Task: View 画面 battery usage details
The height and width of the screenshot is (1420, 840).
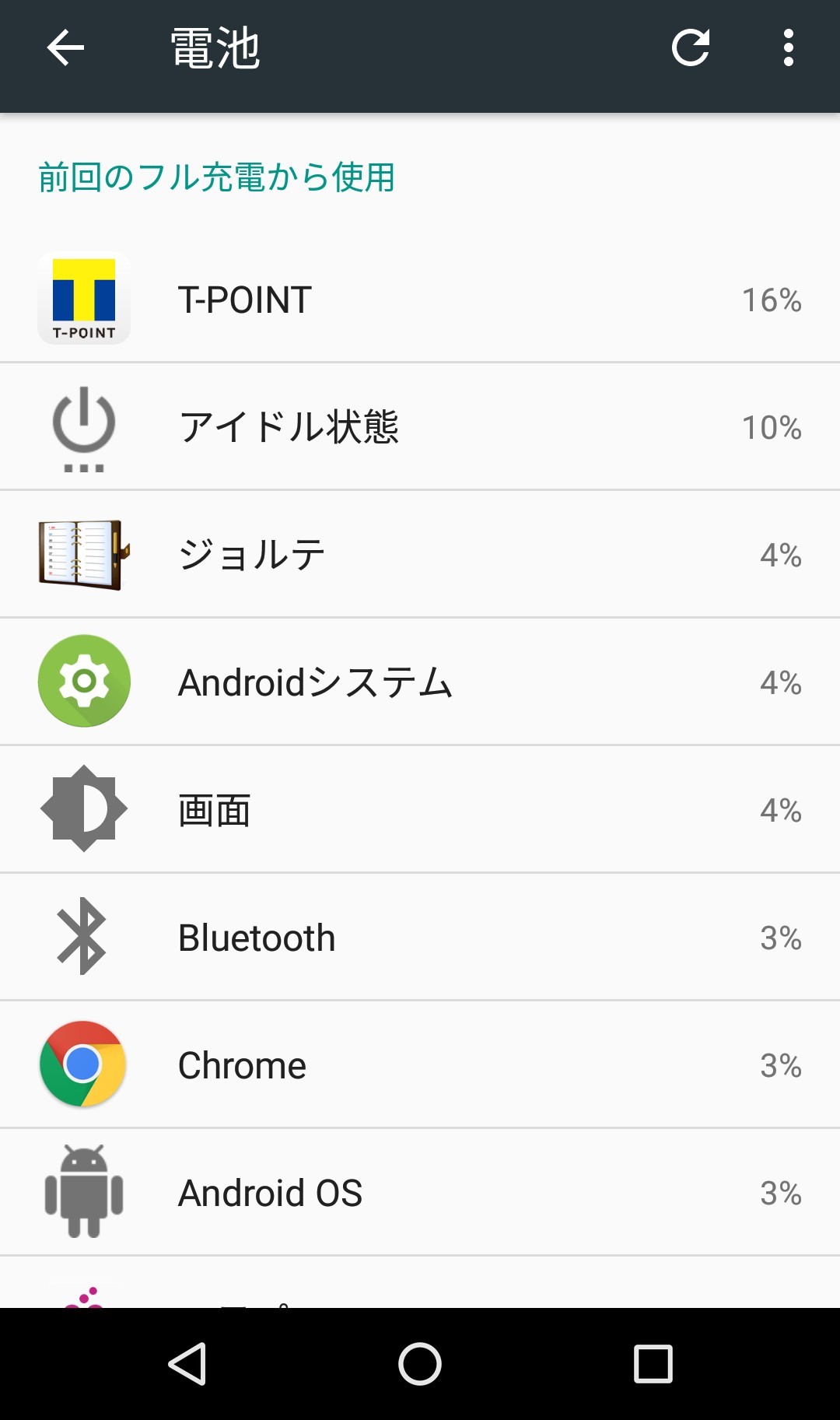Action: pyautogui.click(x=420, y=810)
